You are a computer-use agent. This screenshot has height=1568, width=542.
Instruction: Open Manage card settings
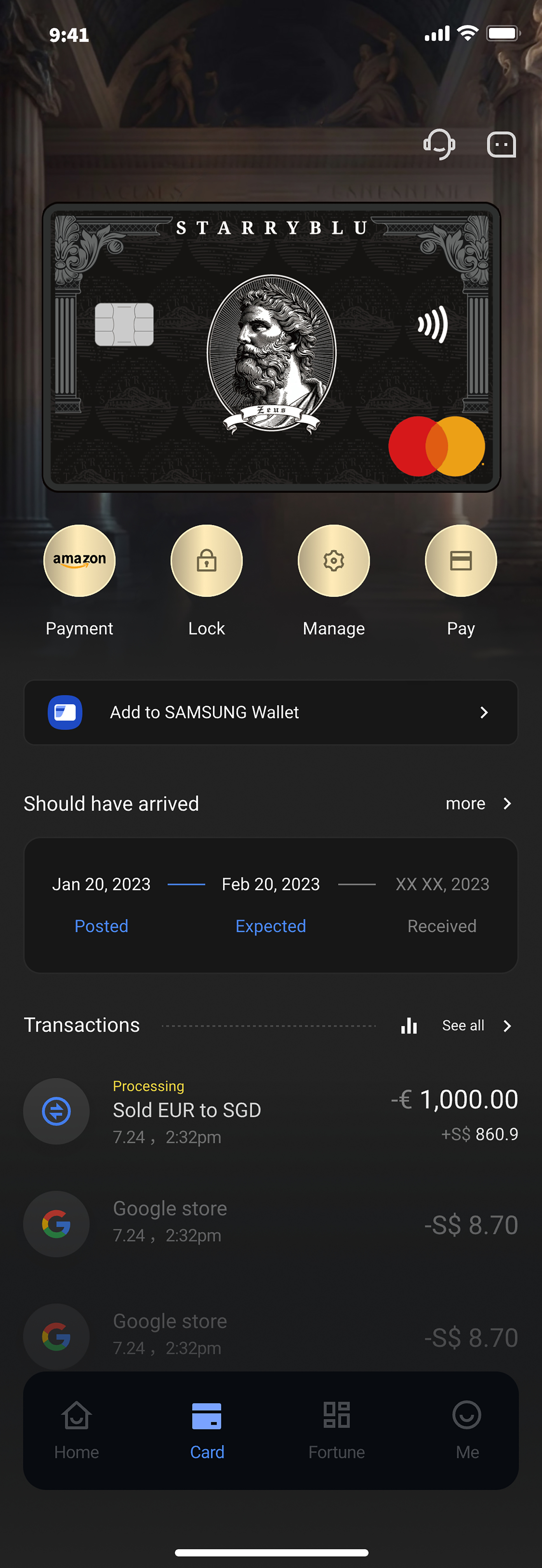tap(334, 561)
